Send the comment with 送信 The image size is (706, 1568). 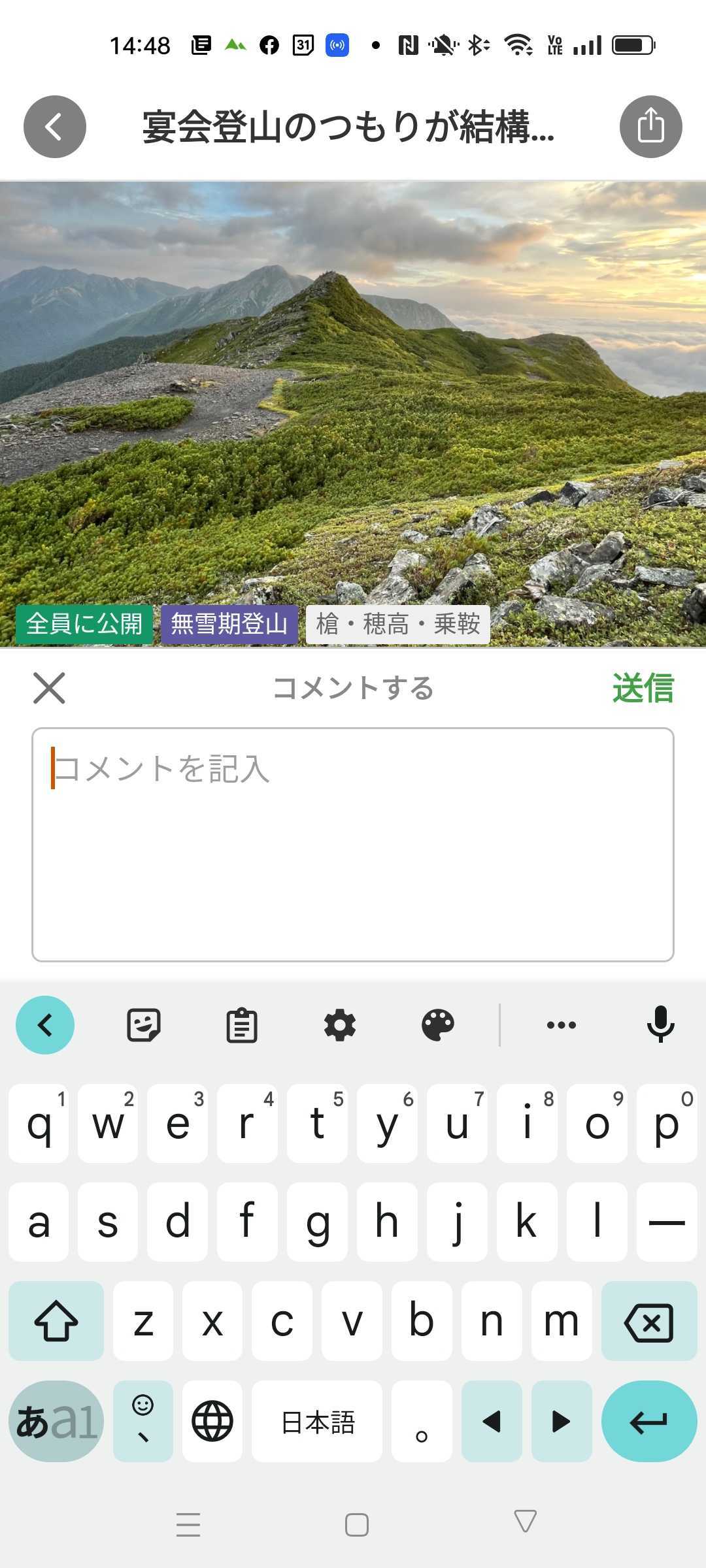[643, 688]
